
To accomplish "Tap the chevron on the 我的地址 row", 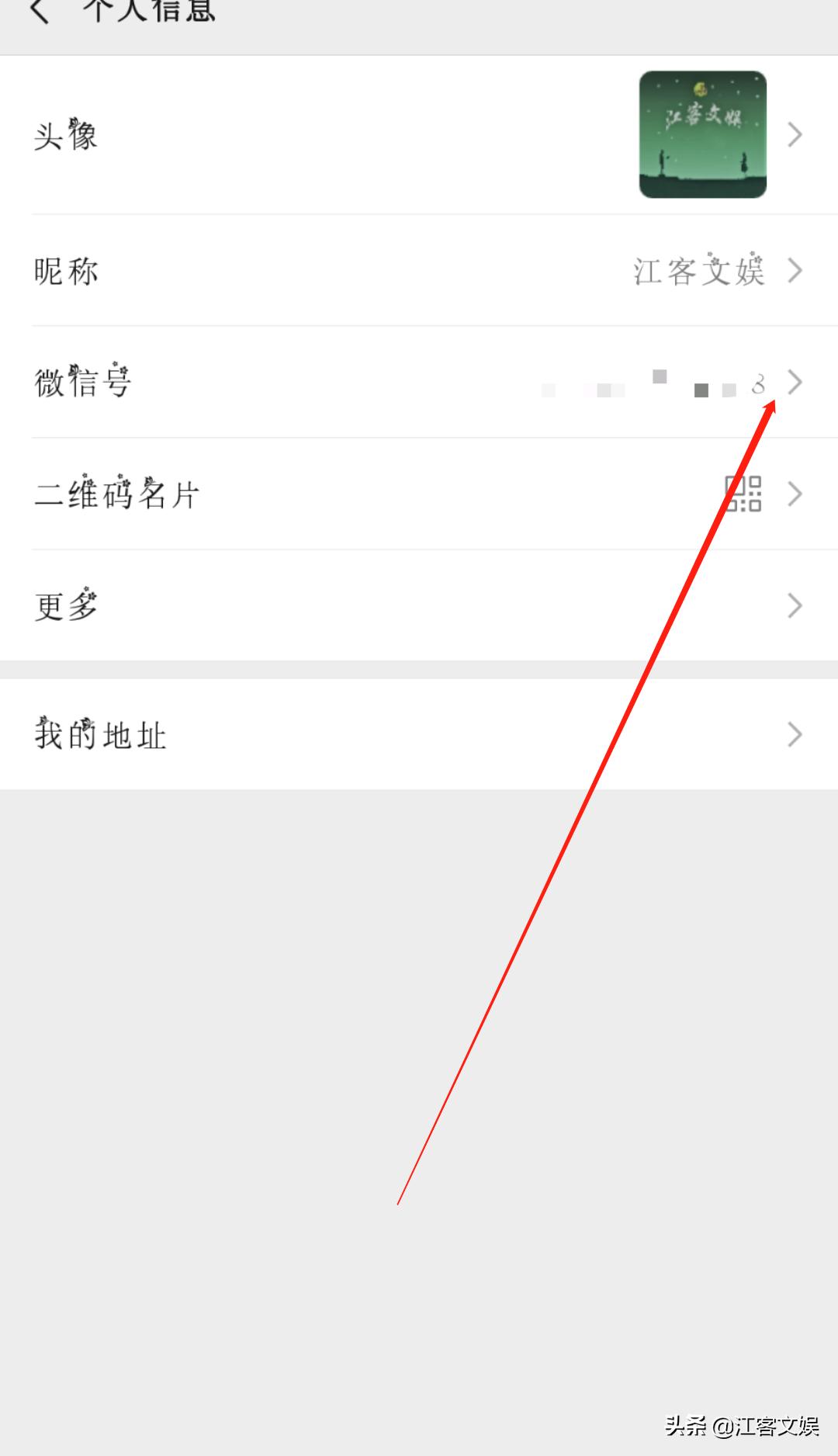I will click(x=795, y=734).
